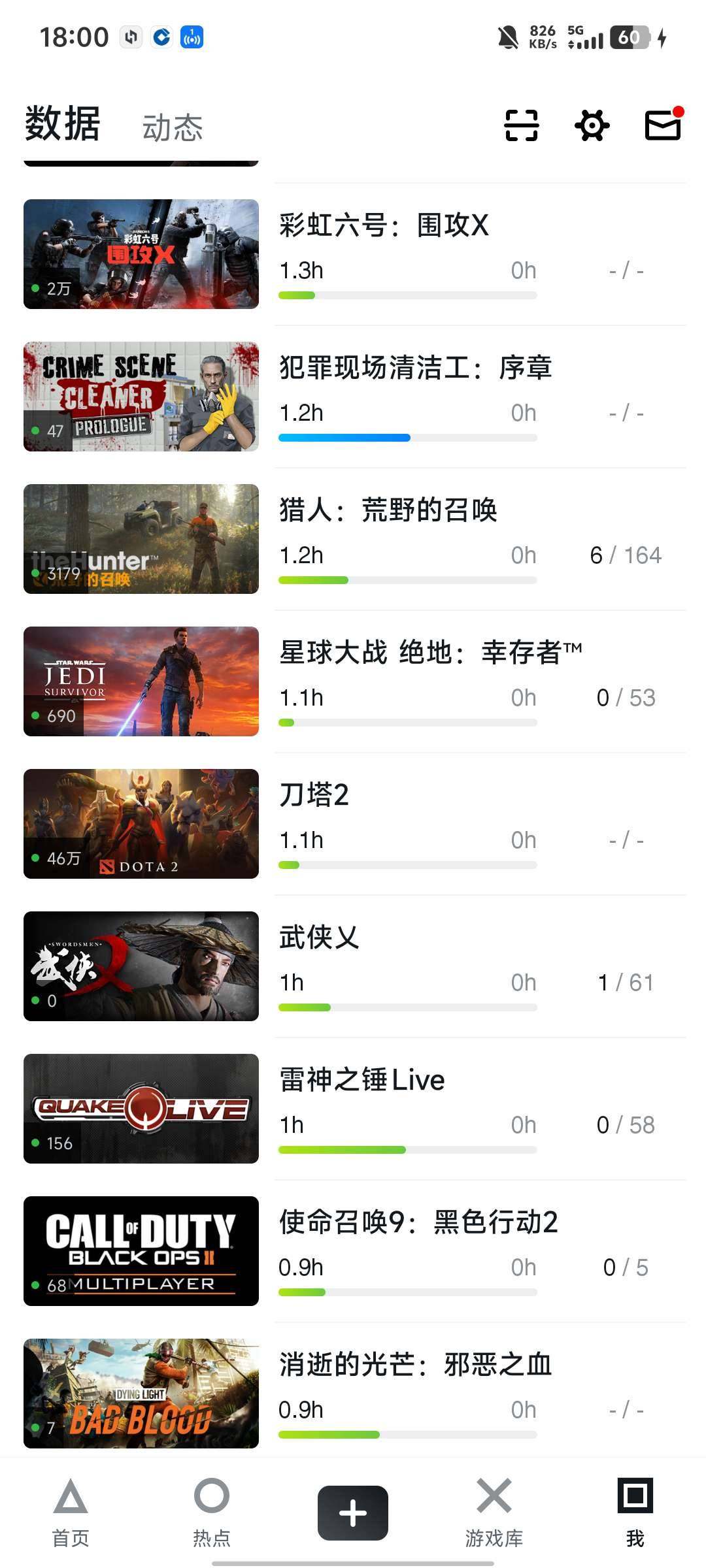Tap player count 2万 on Rainbow Six banner
This screenshot has height=1568, width=706.
pyautogui.click(x=60, y=287)
